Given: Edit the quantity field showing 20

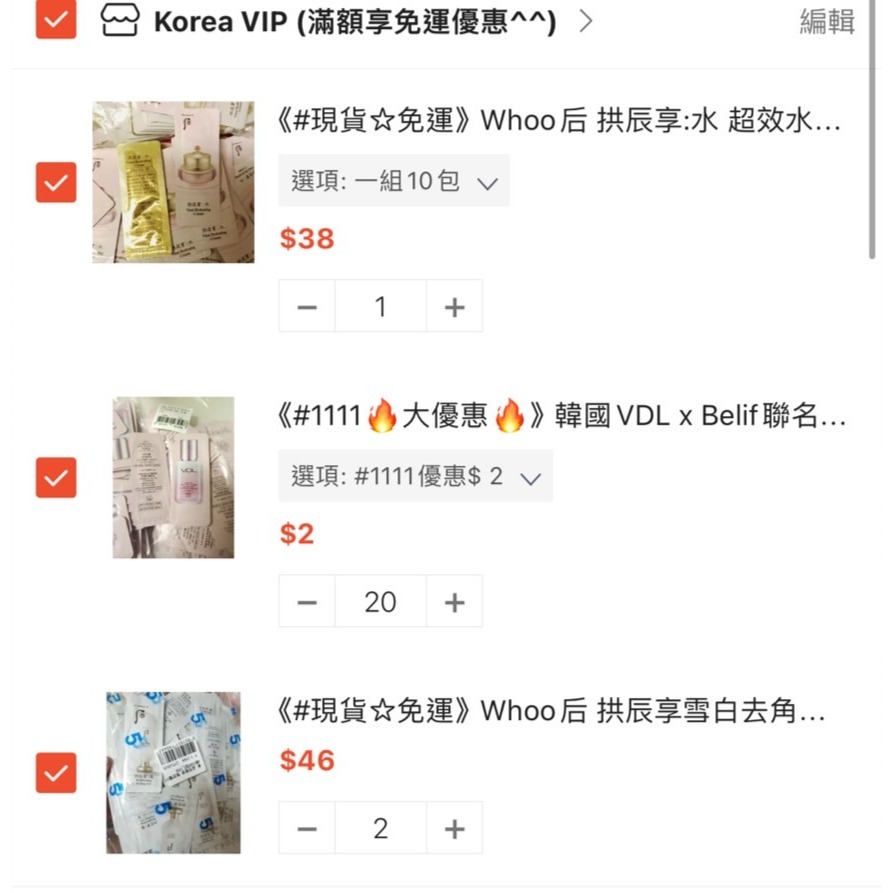Looking at the screenshot, I should (x=380, y=602).
